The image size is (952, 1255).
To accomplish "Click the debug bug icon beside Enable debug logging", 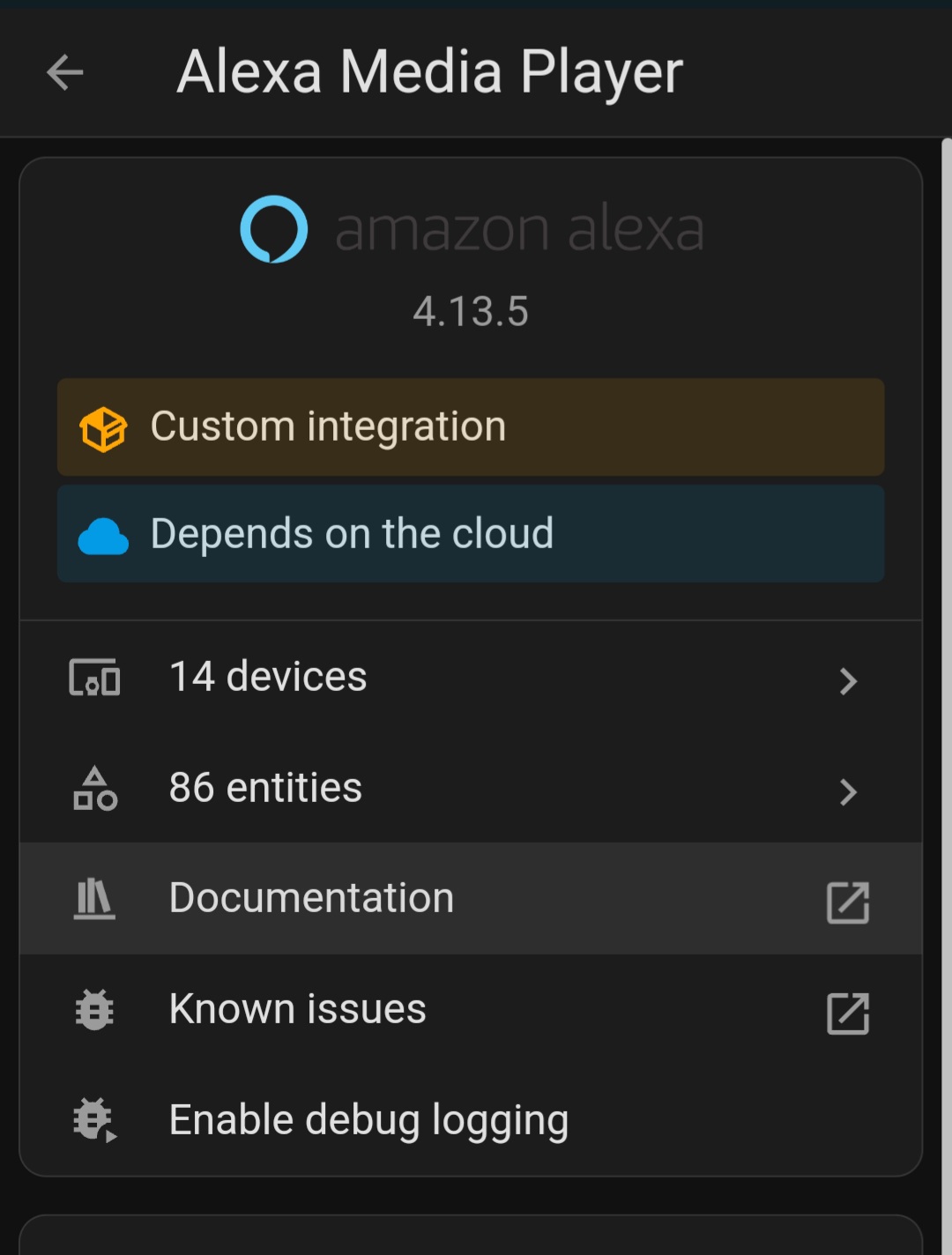I will point(94,1120).
